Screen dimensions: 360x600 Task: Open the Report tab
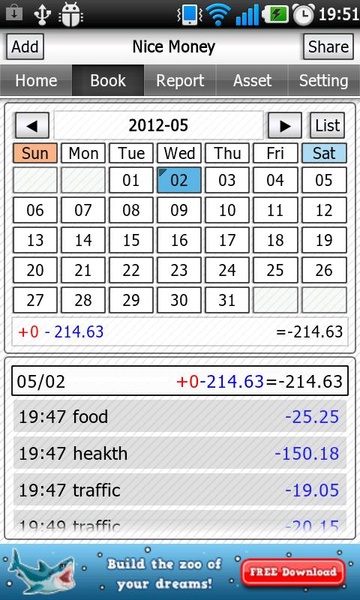pos(180,80)
